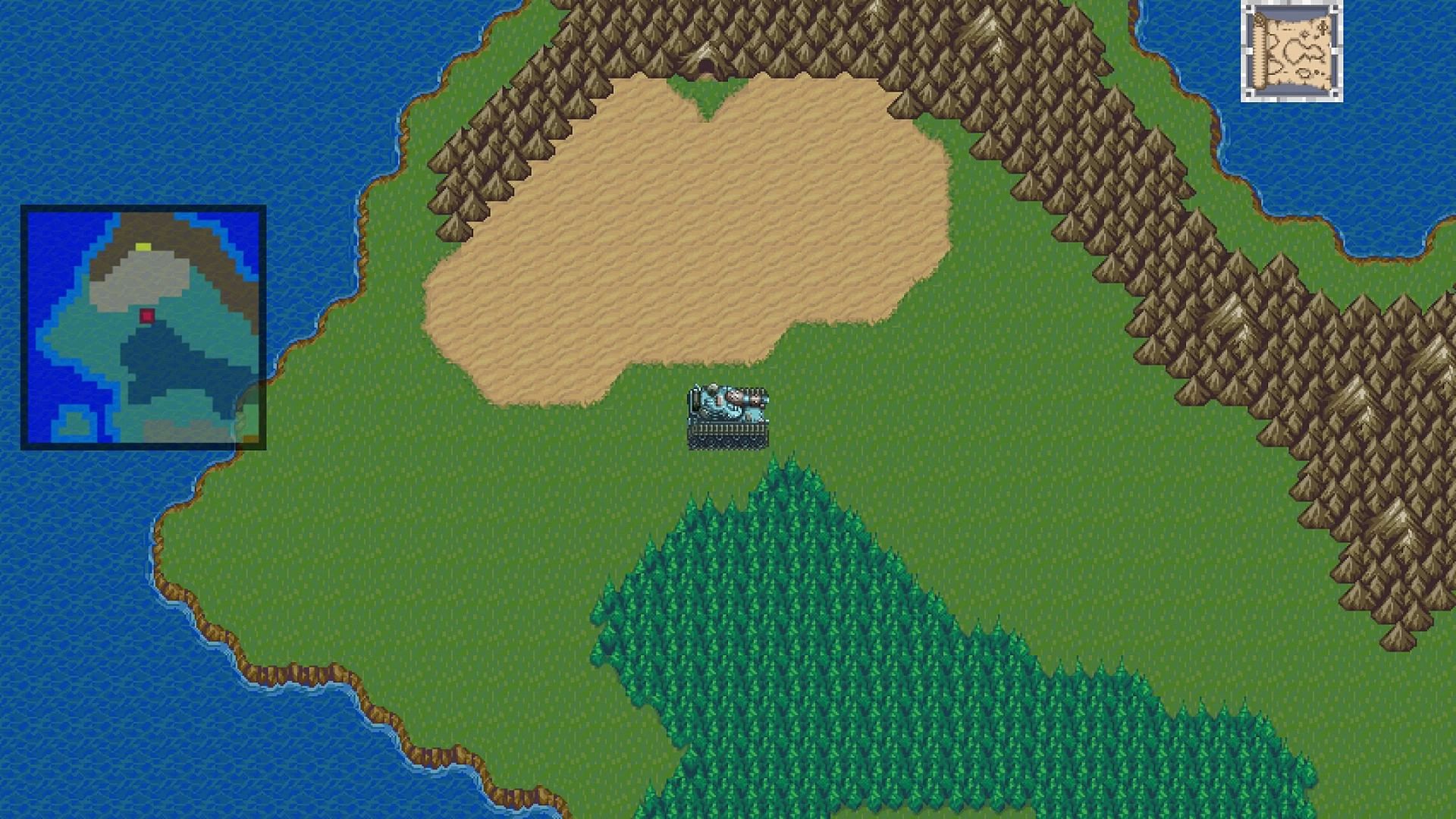Open the world map scroll icon

click(1291, 52)
